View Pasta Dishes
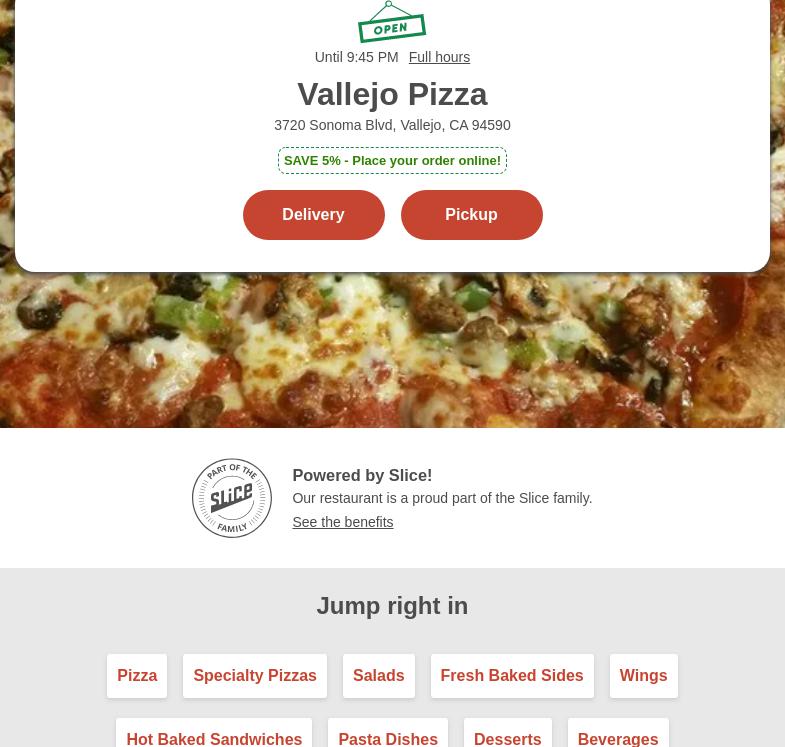This screenshot has height=747, width=785. point(388,737)
